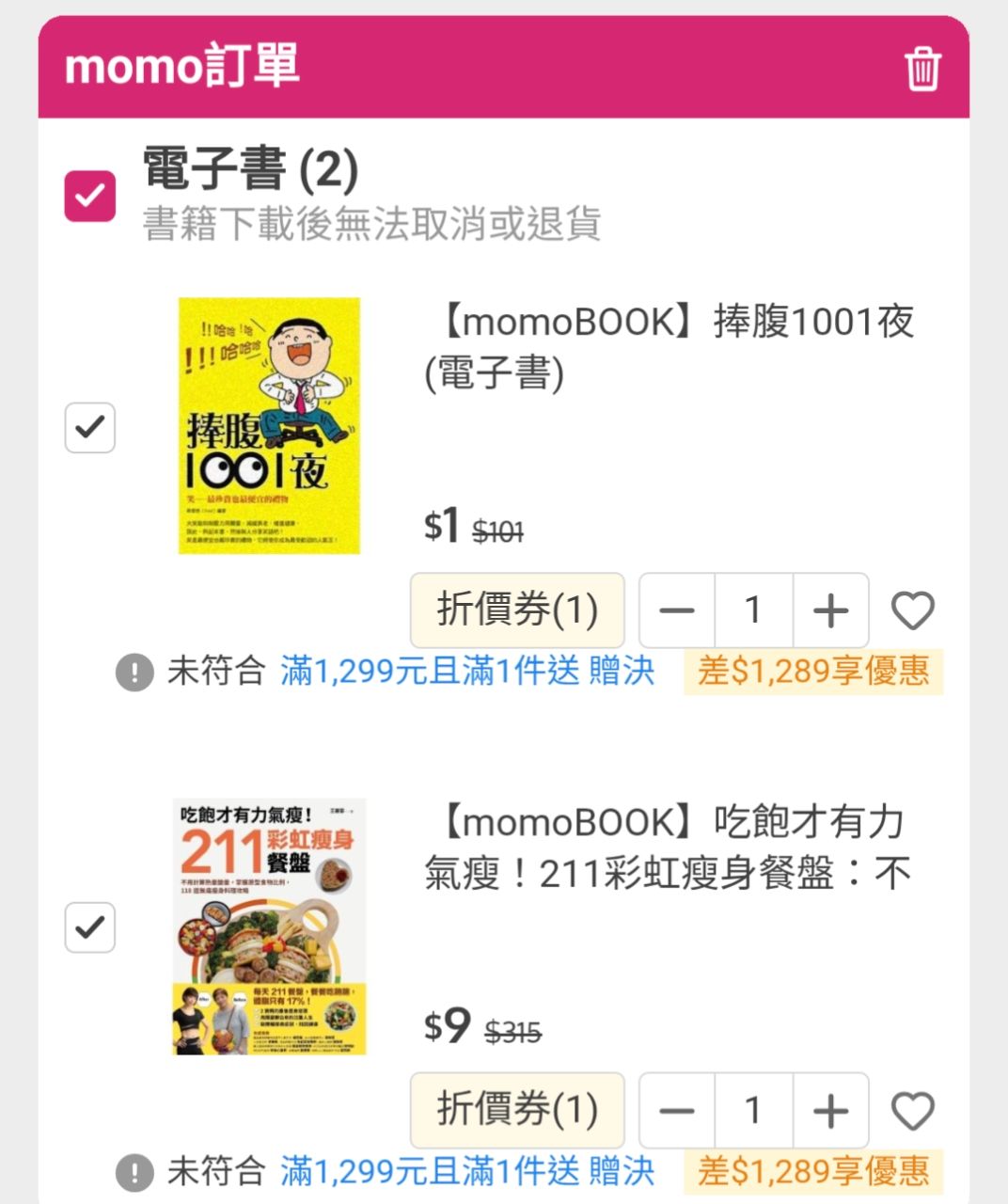Screen dimensions: 1008x1204
Task: Add 捧腹1001夜 to favorites
Action: point(912,610)
